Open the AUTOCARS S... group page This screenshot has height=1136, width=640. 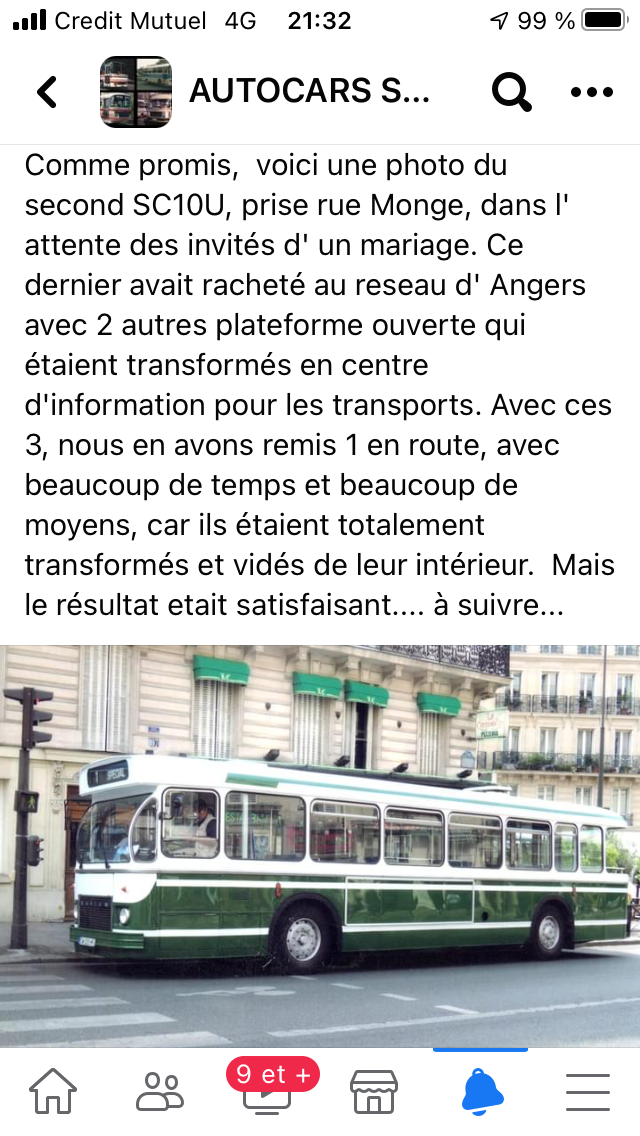[x=310, y=92]
